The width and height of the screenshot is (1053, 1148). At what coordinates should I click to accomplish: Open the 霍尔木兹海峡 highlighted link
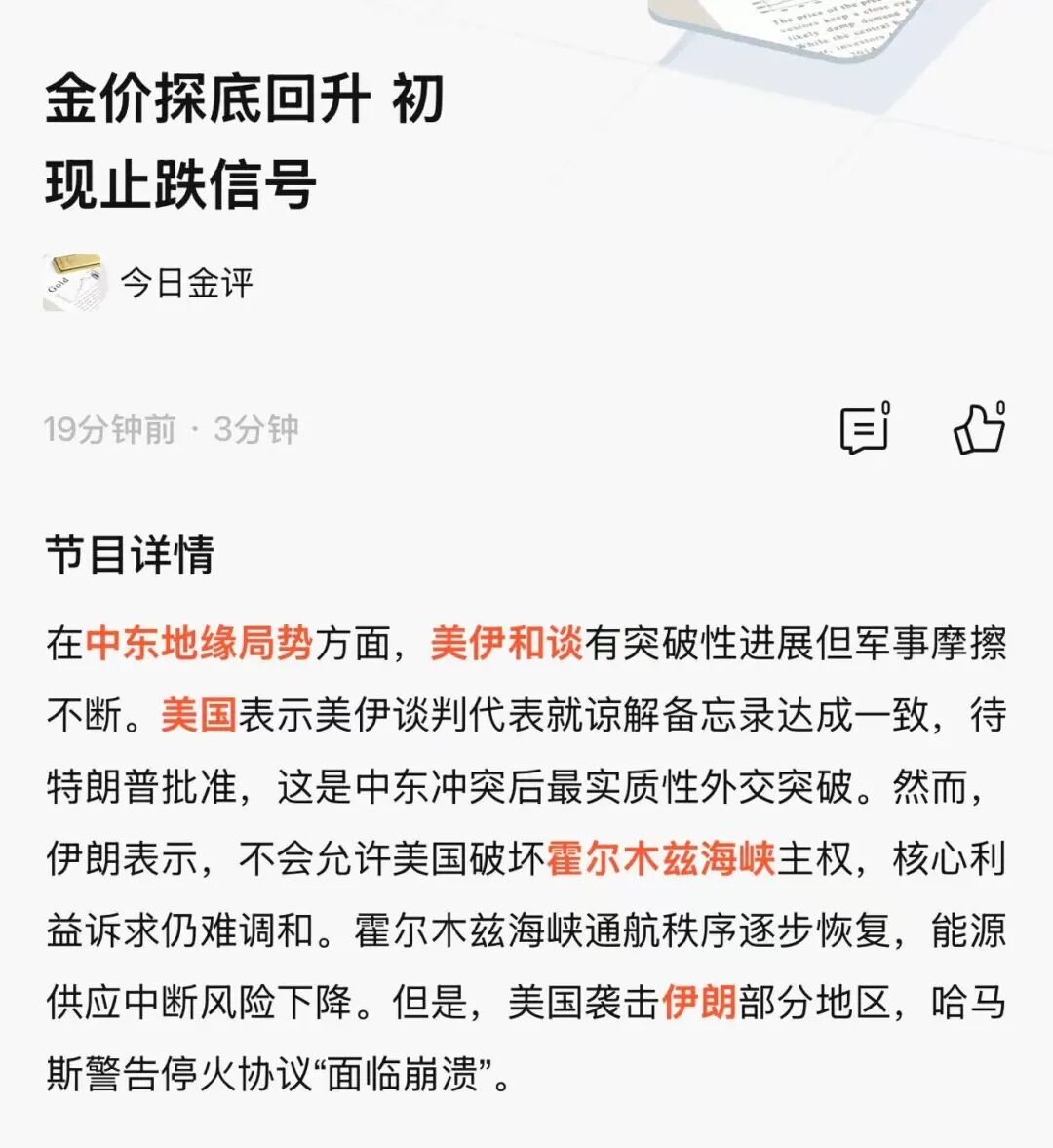coord(661,858)
